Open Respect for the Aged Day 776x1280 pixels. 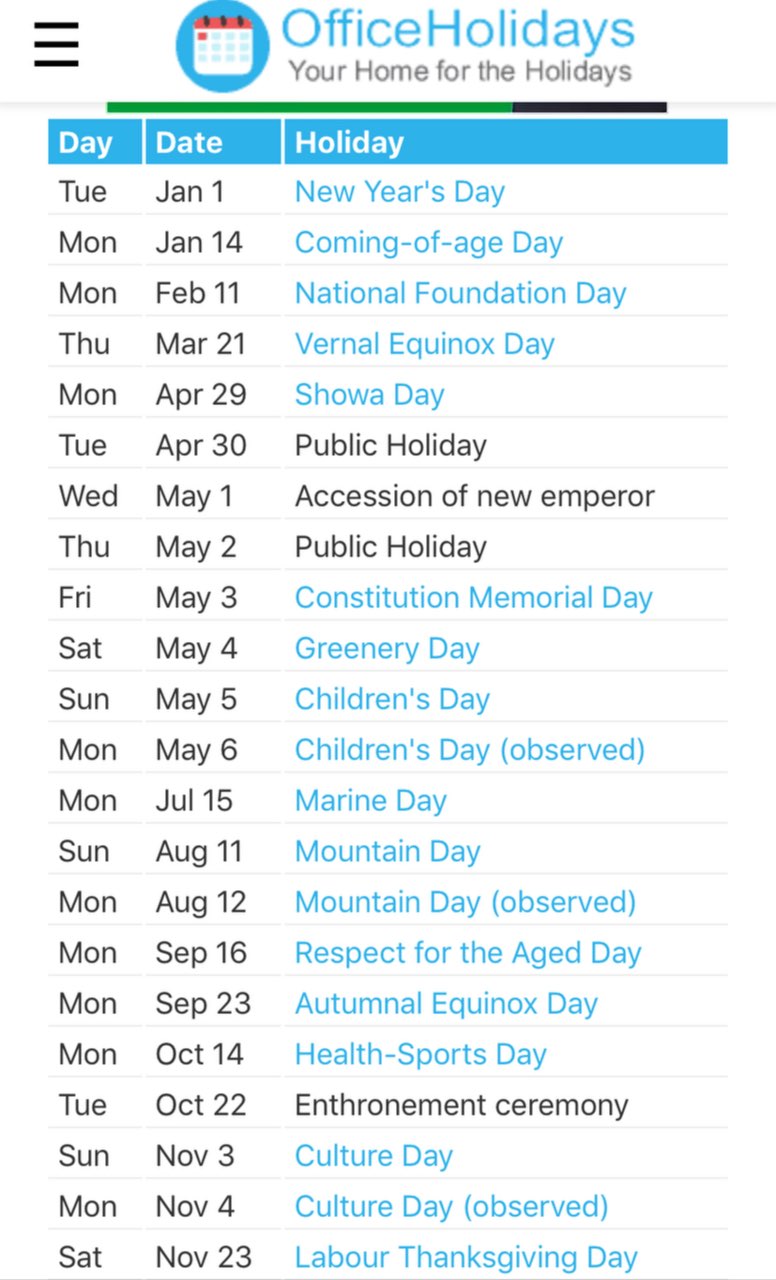pyautogui.click(x=467, y=953)
